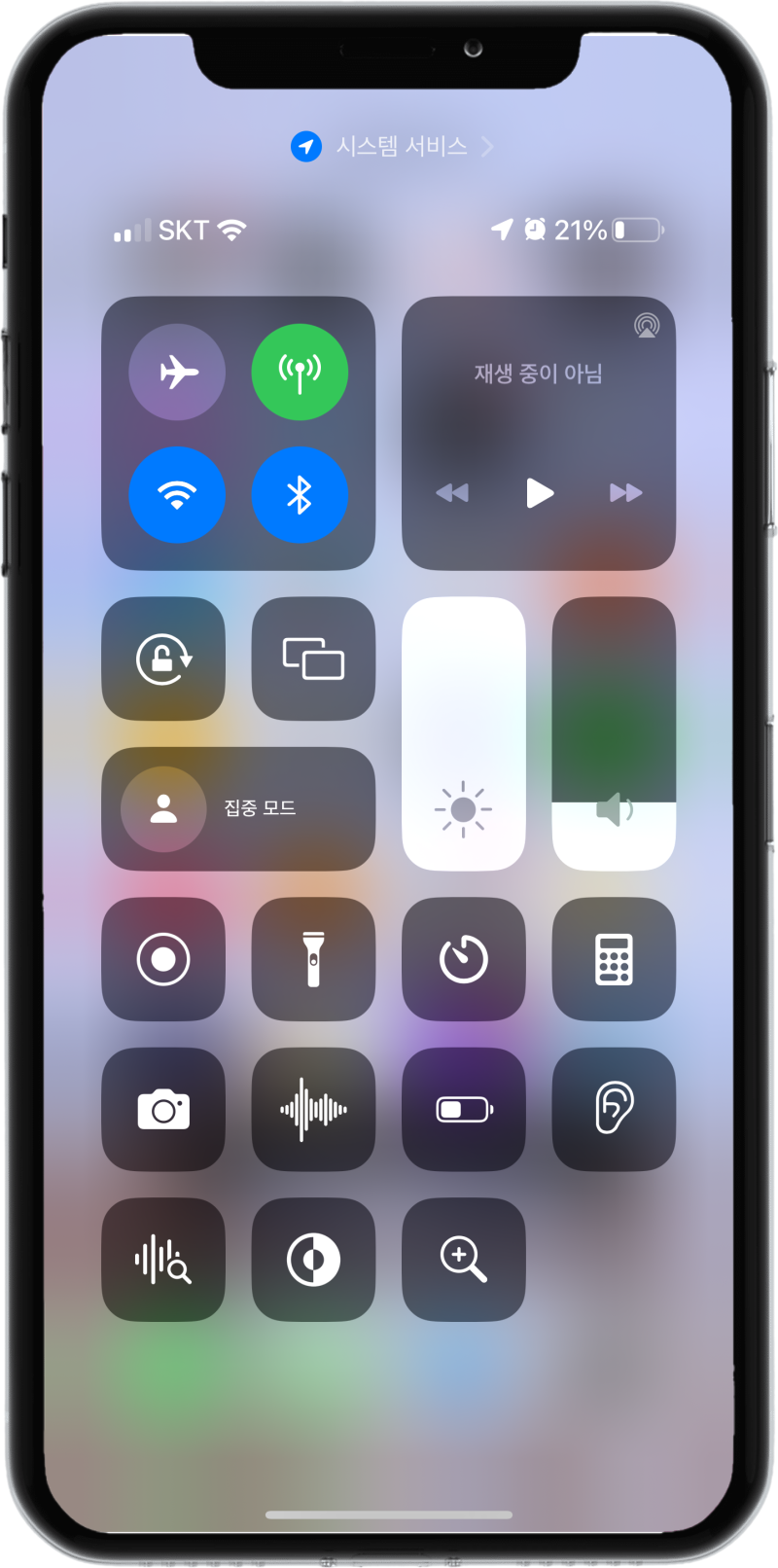Open AirPlay output options
The height and width of the screenshot is (1568, 778).
[x=647, y=326]
